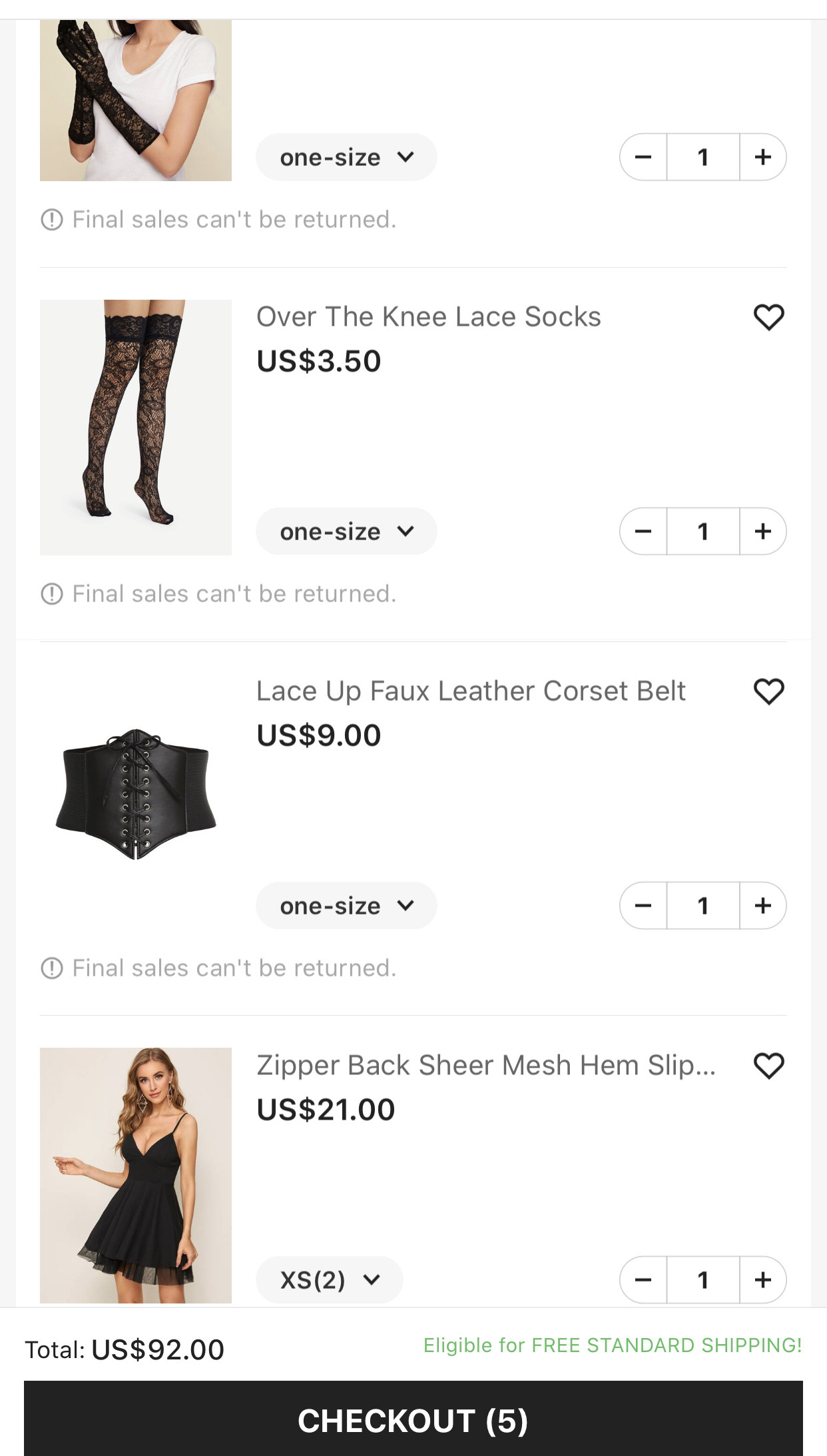This screenshot has height=1456, width=827.
Task: Favorite the Zipper Back Sheer Mesh Hem Slip dress
Action: click(x=768, y=1066)
